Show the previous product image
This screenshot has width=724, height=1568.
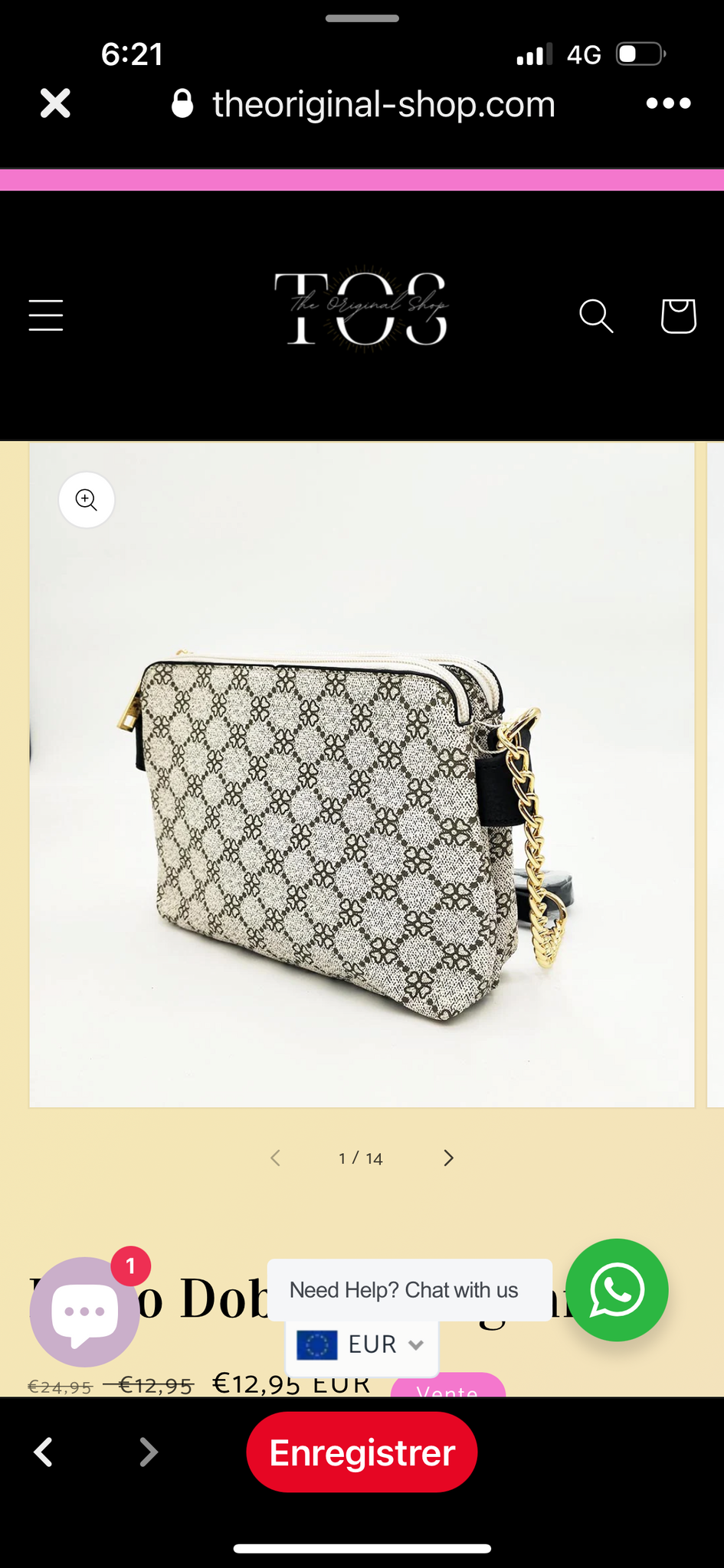pos(276,1158)
